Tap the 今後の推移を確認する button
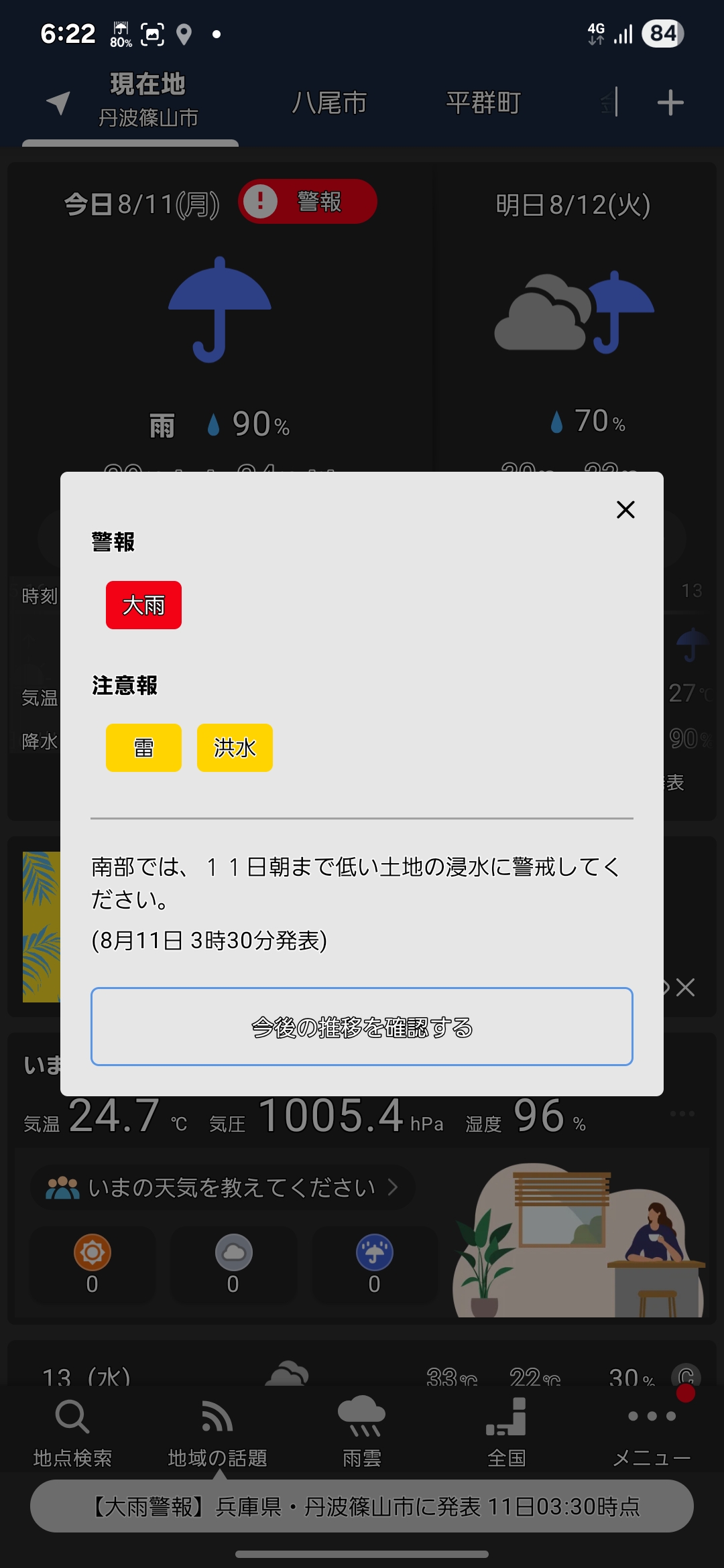Screen dimensions: 724x1568 pos(362,1026)
